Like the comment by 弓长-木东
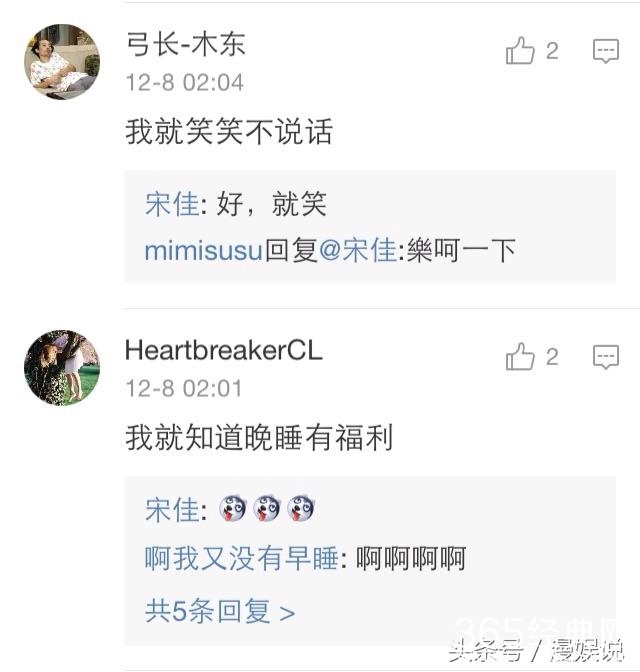 click(520, 51)
